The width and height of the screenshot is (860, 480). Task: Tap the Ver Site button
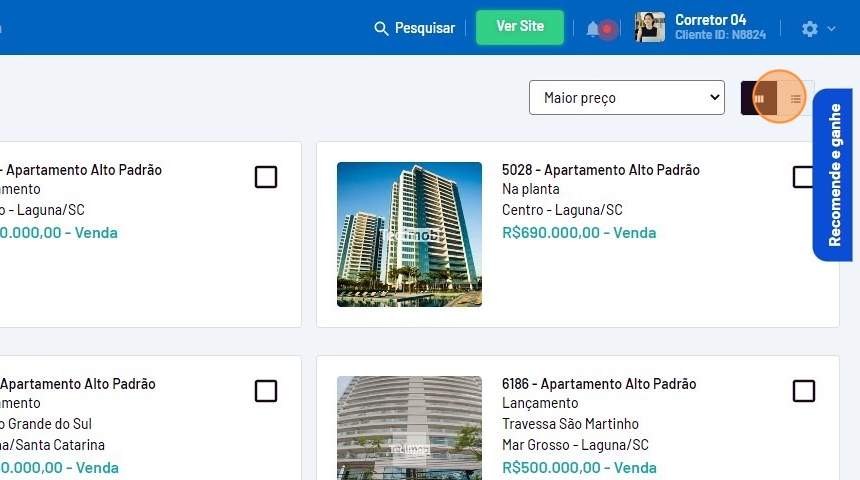pyautogui.click(x=520, y=27)
